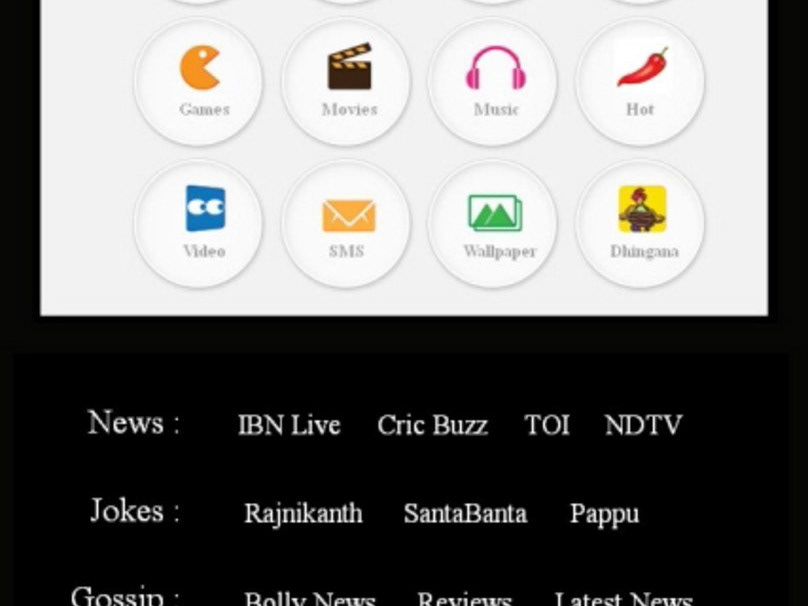808x606 pixels.
Task: Open the Dhingana tile
Action: (641, 224)
